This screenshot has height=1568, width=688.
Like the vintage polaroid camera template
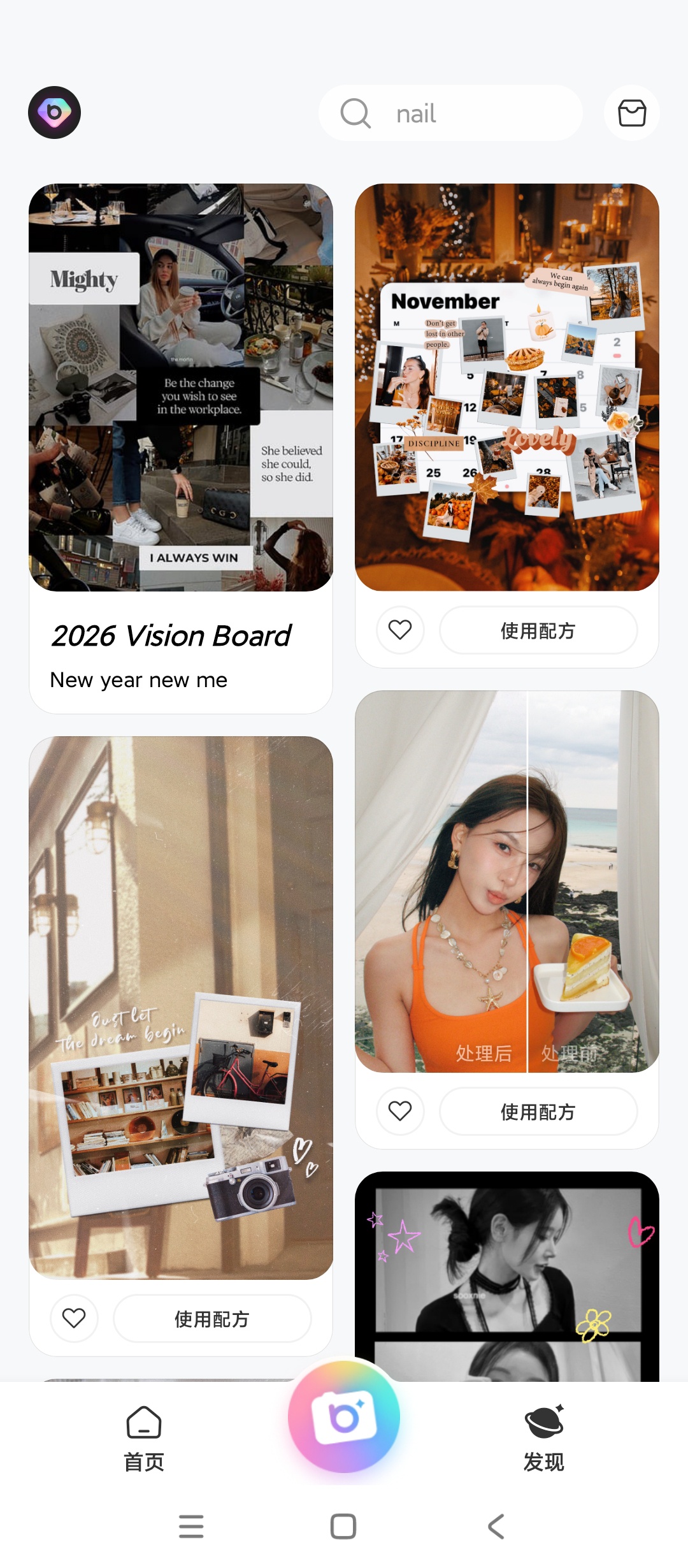74,1318
